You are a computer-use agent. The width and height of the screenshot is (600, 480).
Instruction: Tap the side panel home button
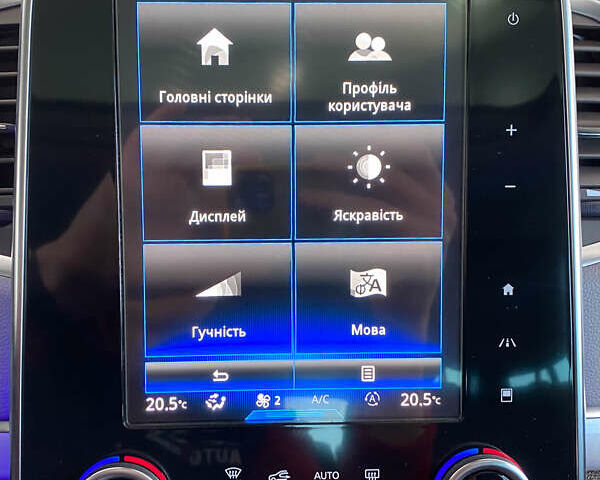(508, 290)
